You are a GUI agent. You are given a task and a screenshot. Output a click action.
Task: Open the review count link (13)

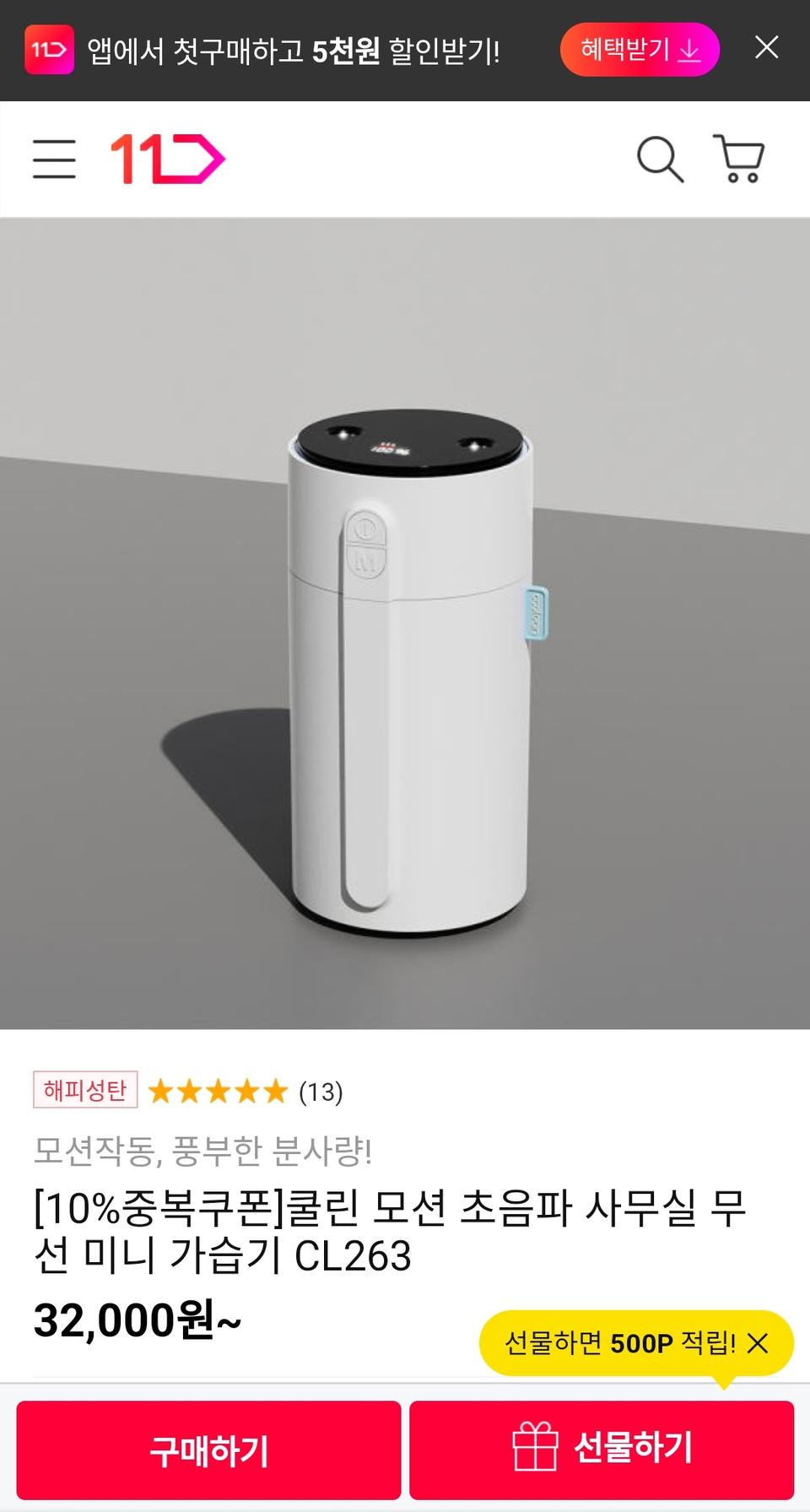pos(318,1091)
